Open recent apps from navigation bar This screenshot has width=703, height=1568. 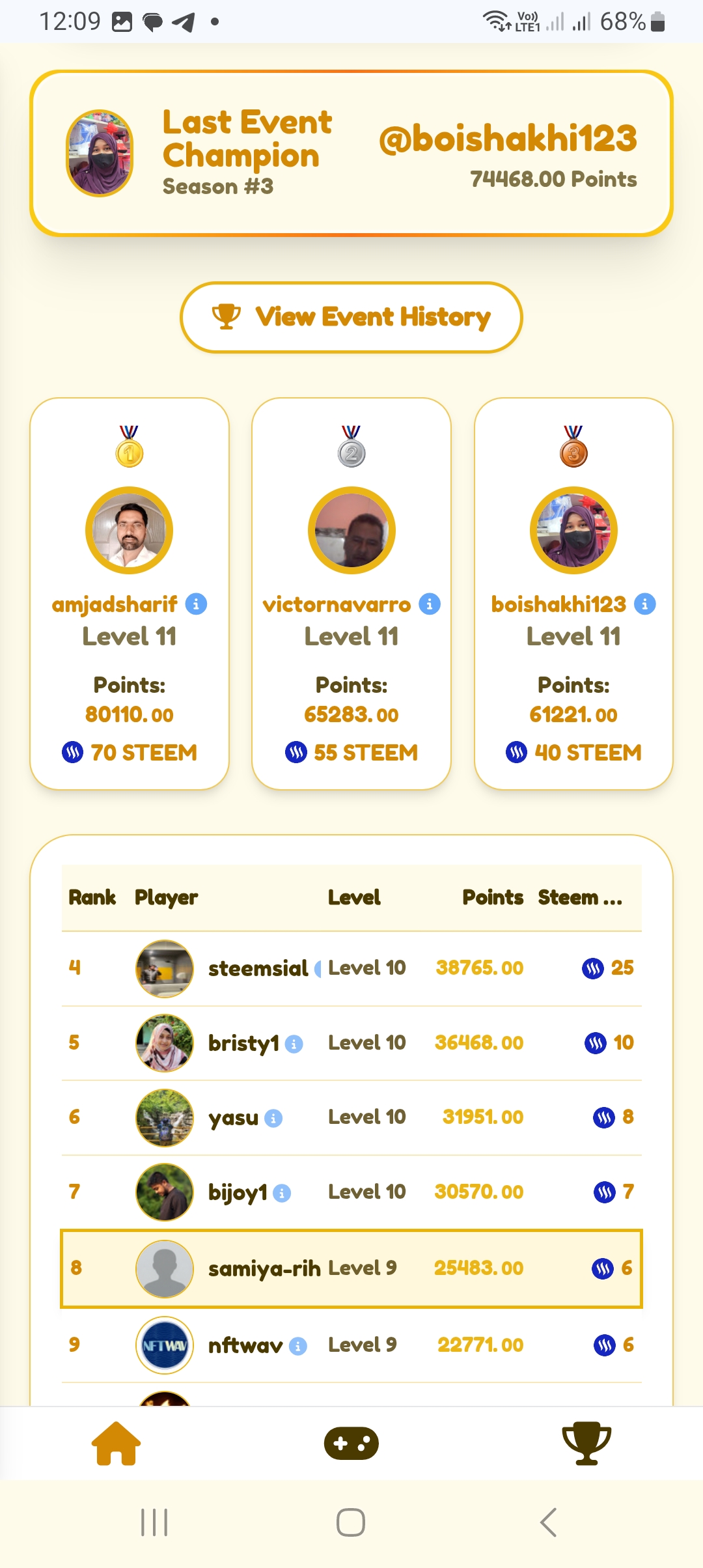click(x=154, y=1522)
